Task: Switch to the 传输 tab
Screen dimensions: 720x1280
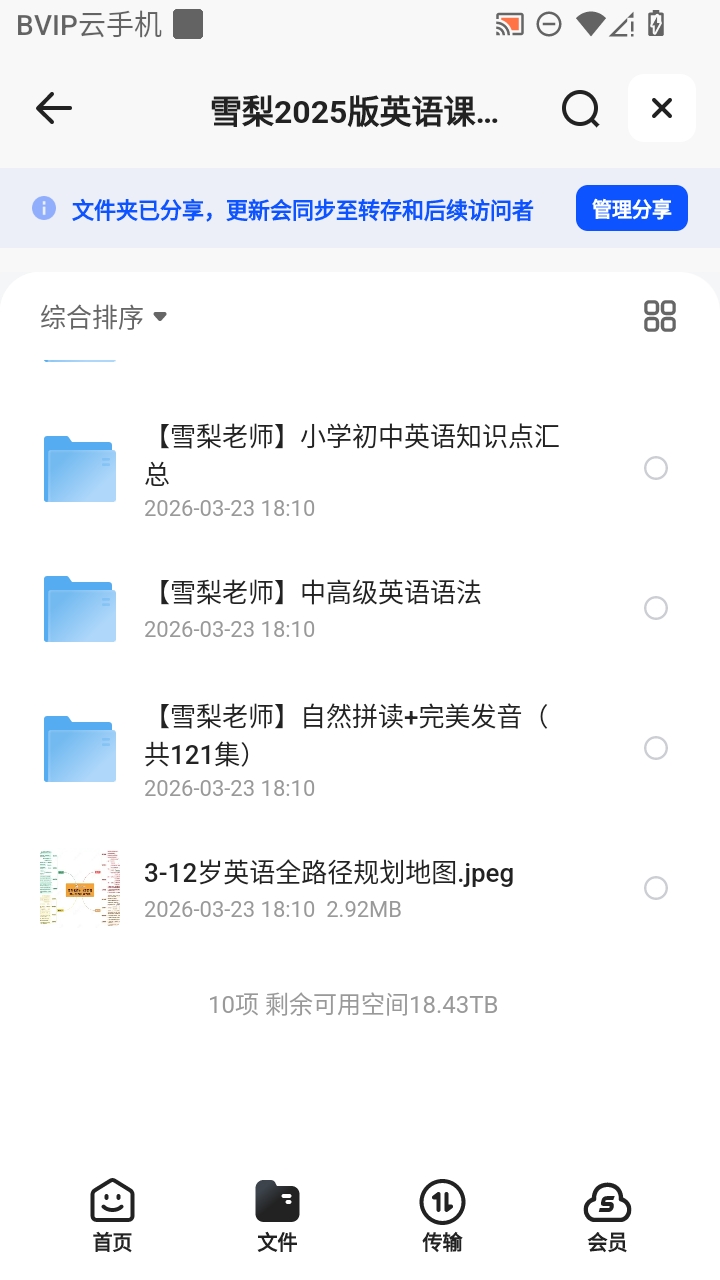Action: [442, 1216]
